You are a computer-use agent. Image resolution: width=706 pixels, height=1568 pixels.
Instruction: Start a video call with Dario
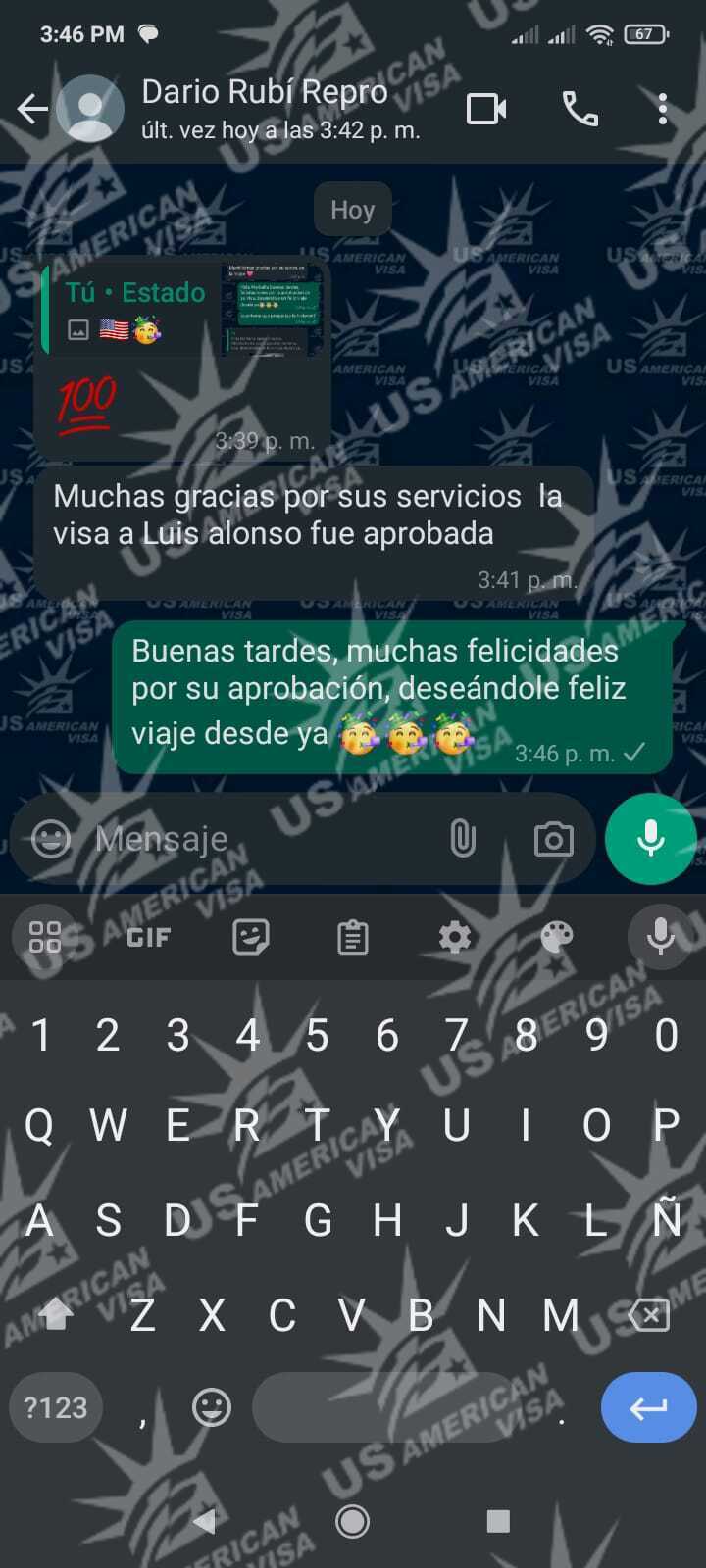485,109
